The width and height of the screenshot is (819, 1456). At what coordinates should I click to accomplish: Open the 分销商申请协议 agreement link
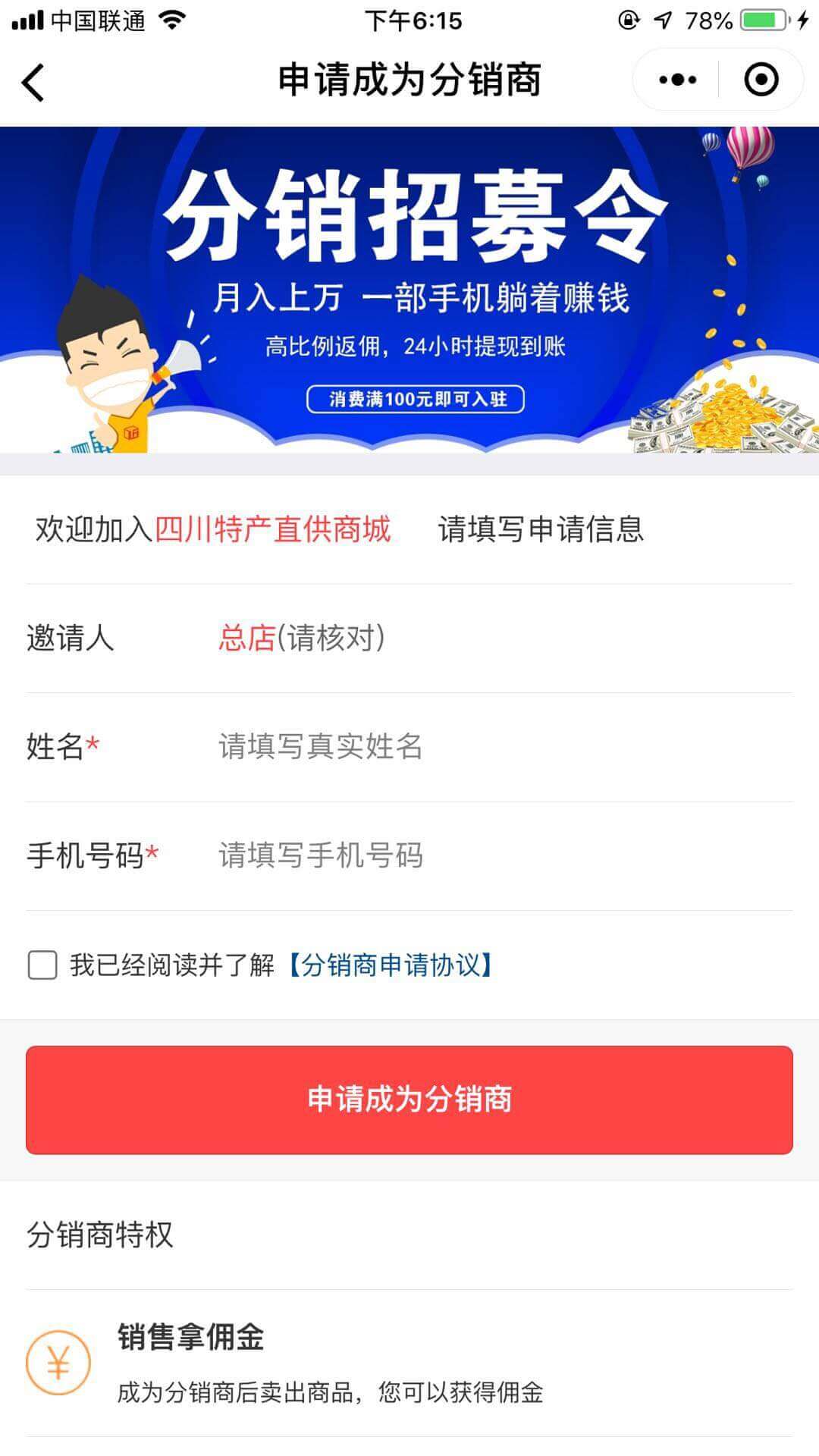pos(391,965)
